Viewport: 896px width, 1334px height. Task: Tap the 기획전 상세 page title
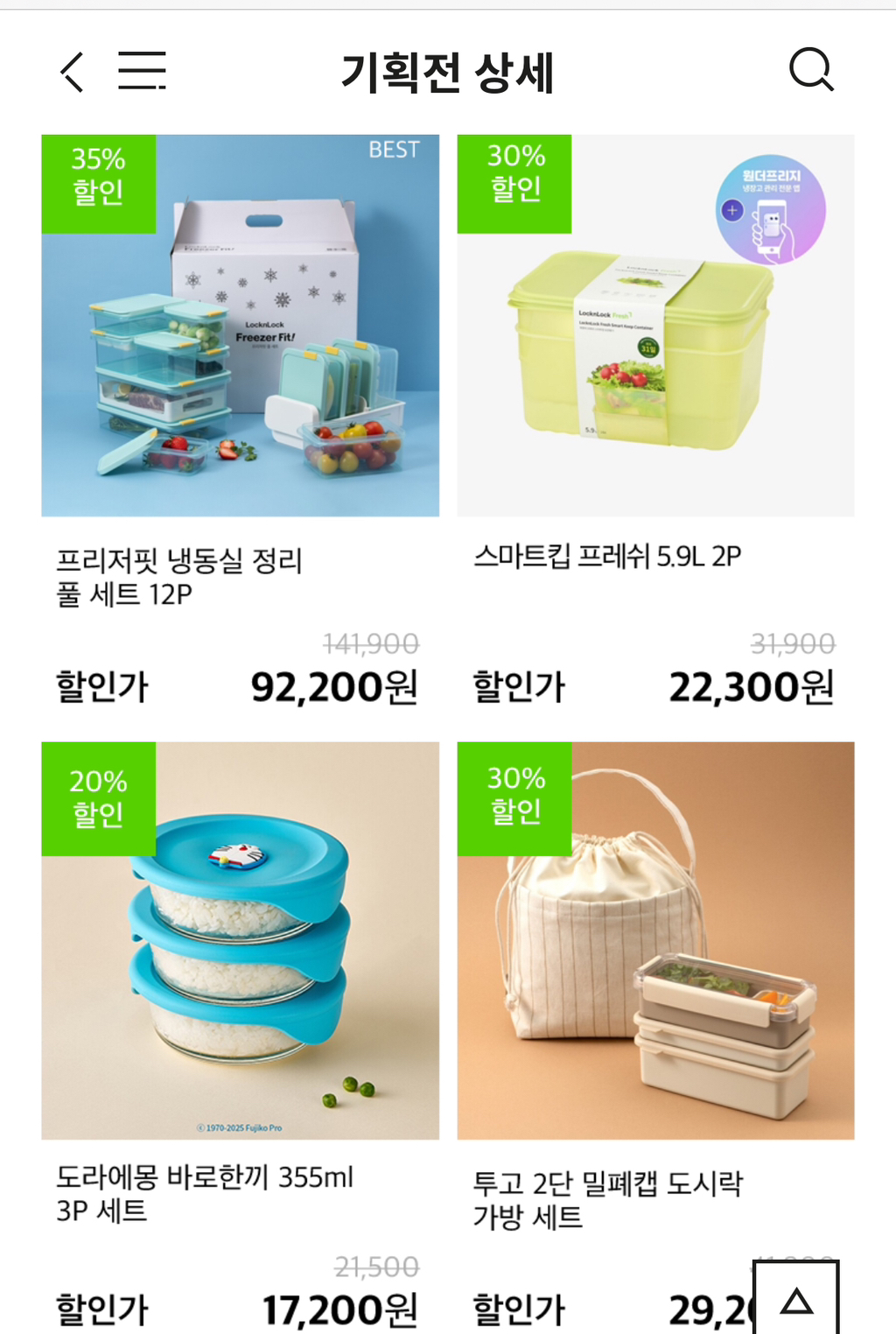tap(448, 74)
